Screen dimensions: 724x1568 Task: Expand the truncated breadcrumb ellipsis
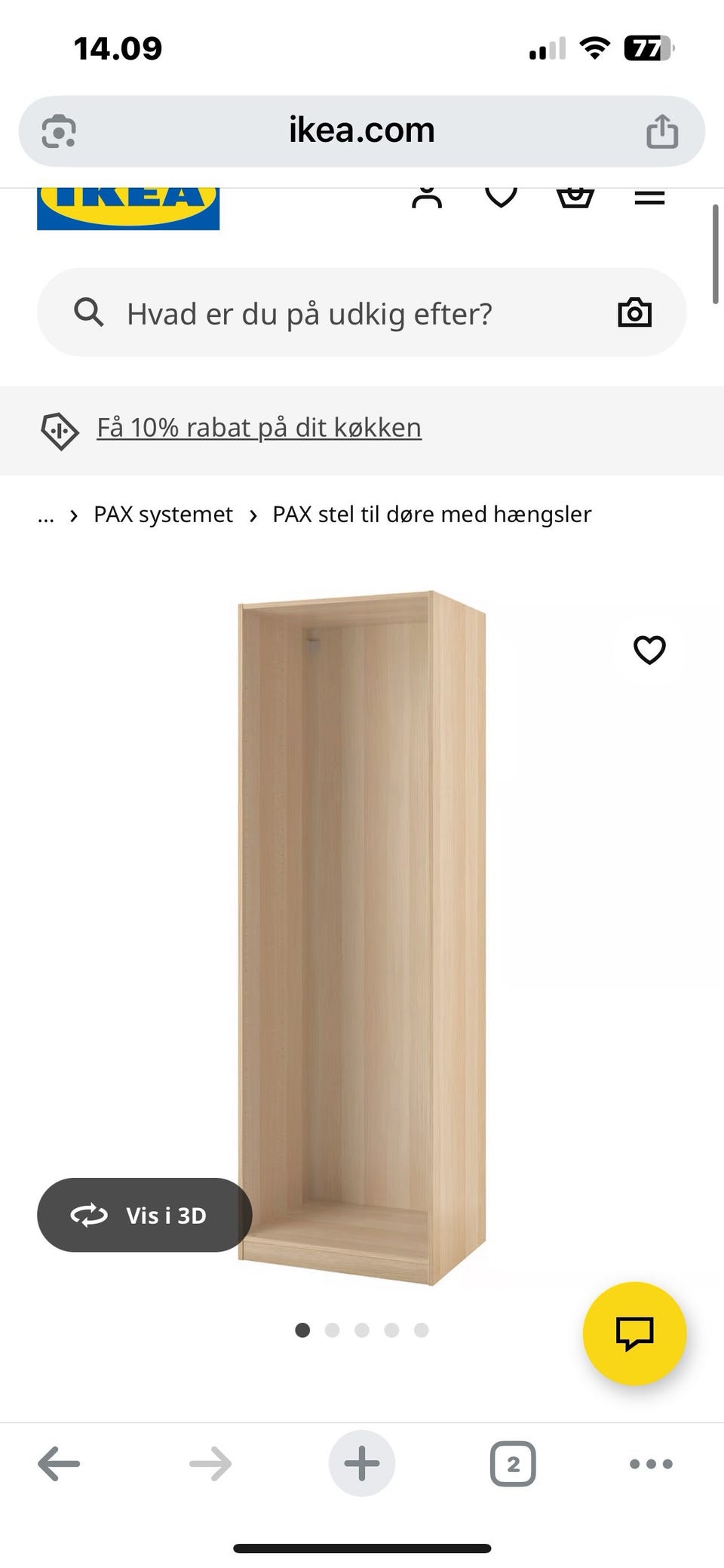[47, 515]
